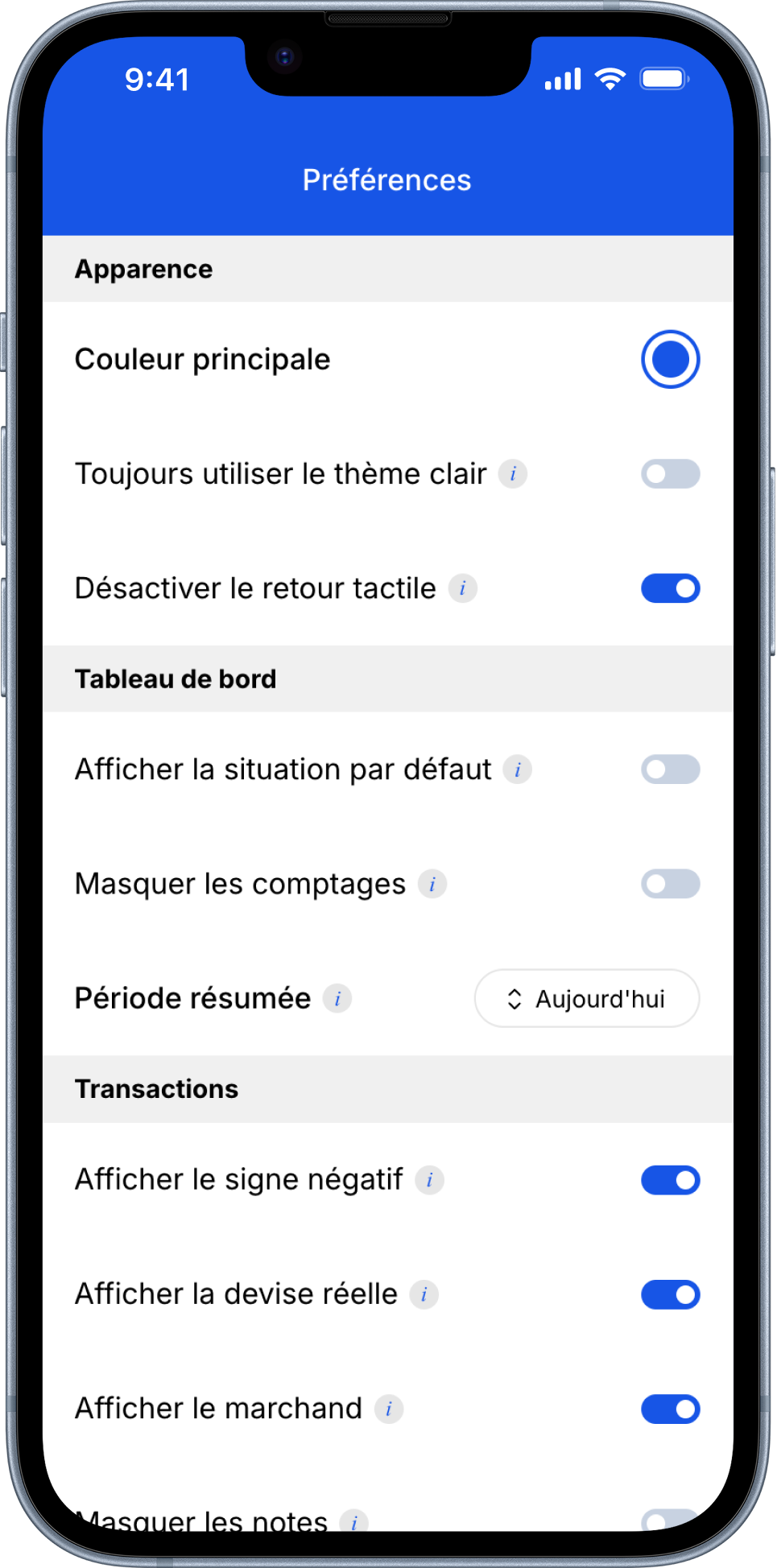Disable Afficher le signe négatif
This screenshot has width=777, height=1568.
670,1180
